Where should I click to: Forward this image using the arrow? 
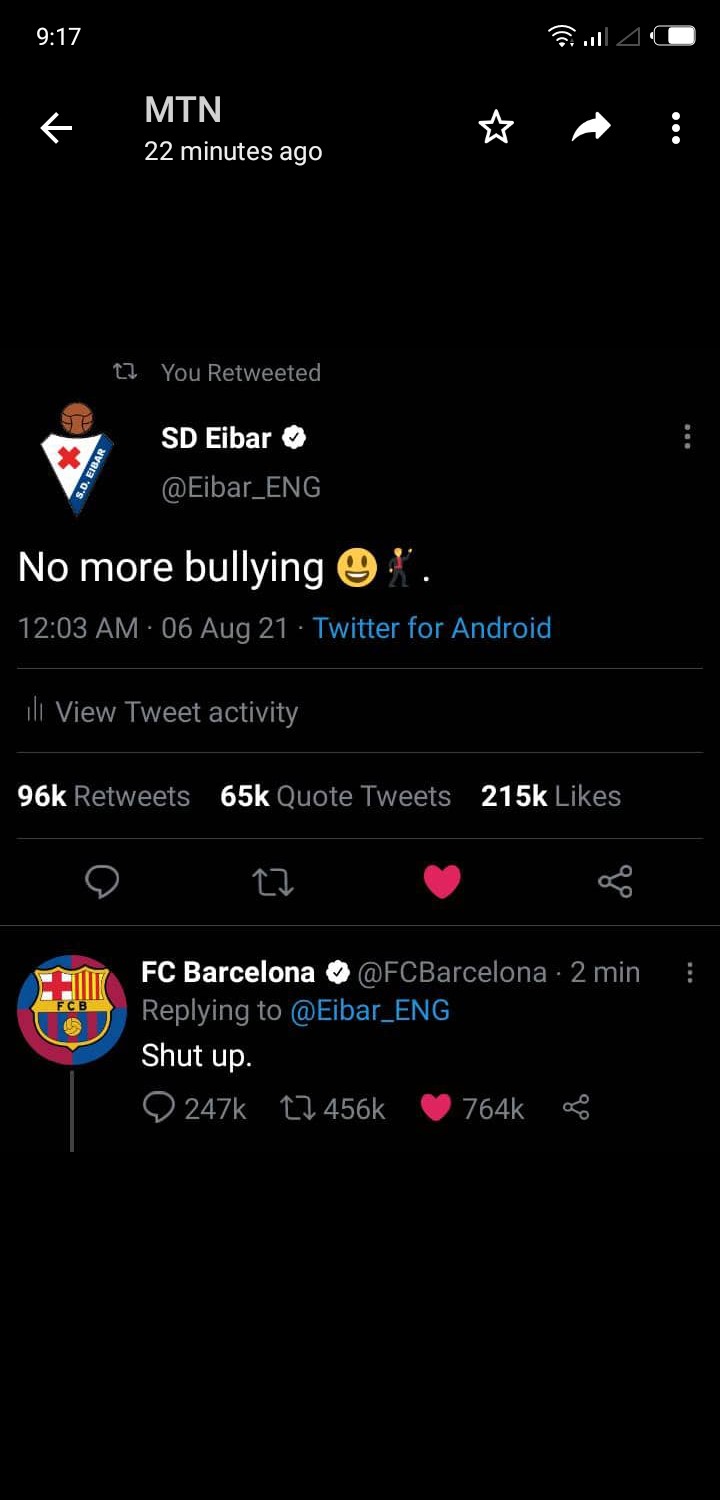click(590, 128)
